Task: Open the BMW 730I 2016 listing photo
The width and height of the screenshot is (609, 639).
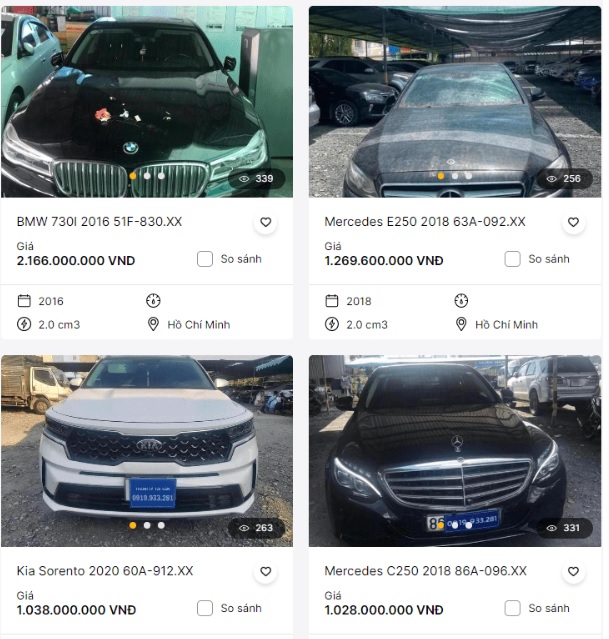Action: 146,100
